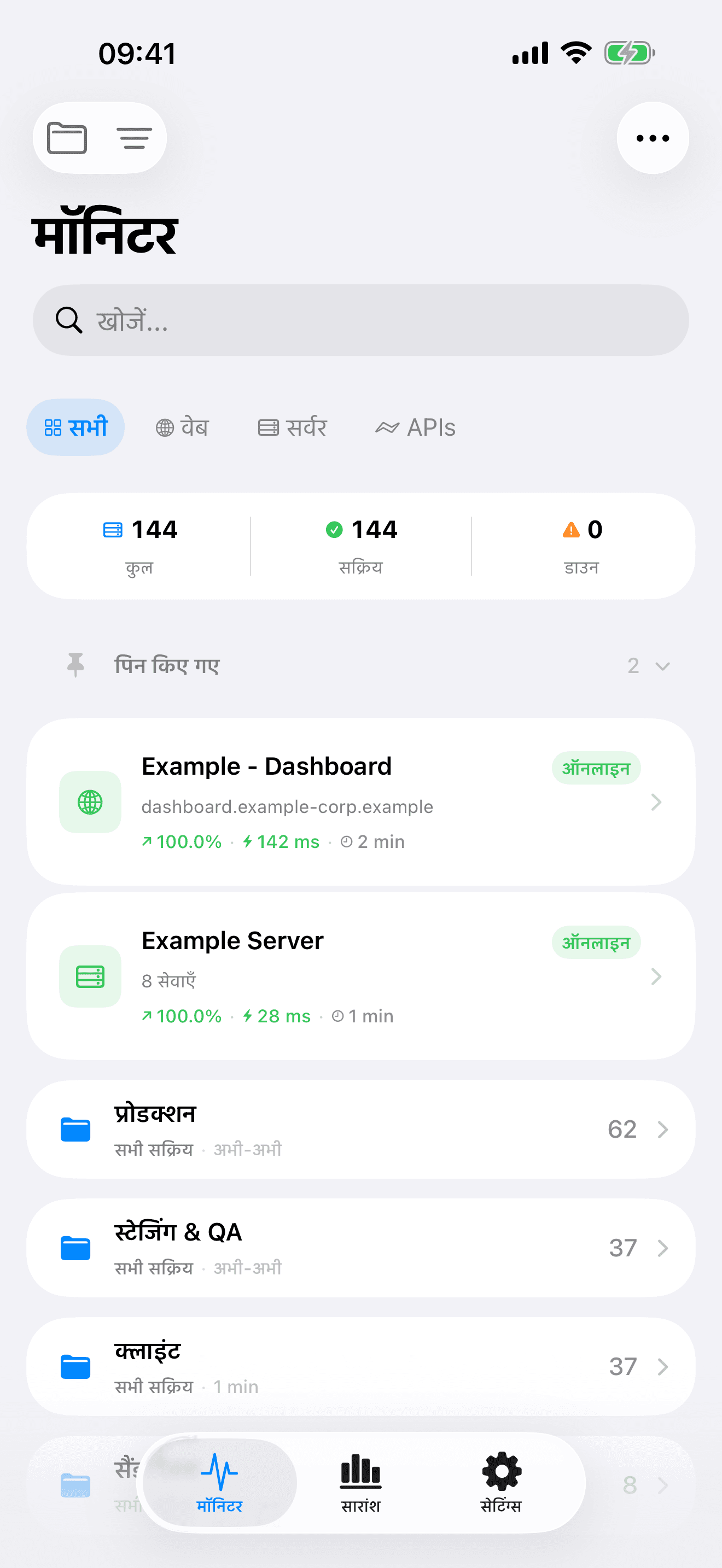
Task: Collapse the पिन किए गए section chevron
Action: [x=662, y=666]
